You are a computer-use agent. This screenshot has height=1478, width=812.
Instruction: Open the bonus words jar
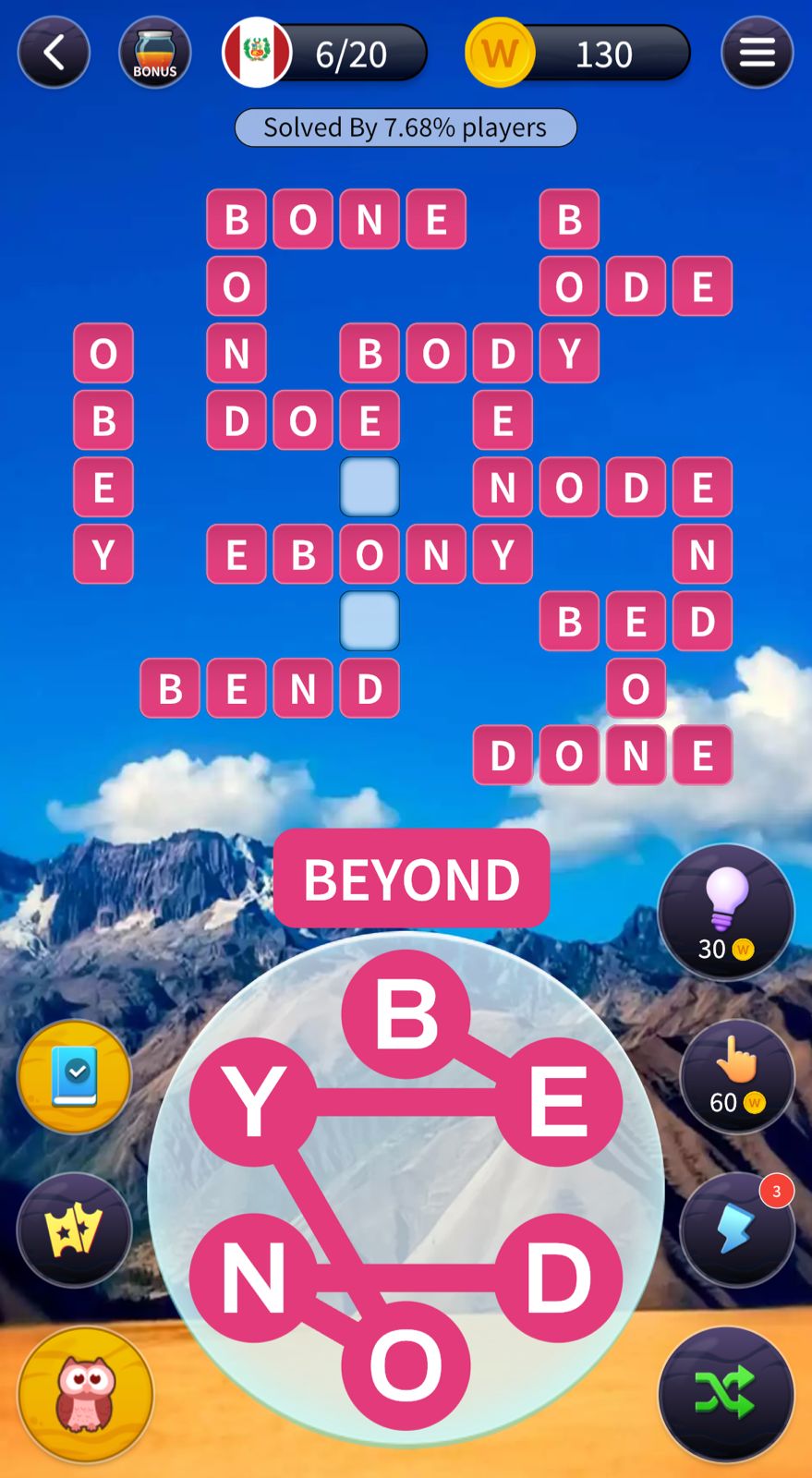154,53
